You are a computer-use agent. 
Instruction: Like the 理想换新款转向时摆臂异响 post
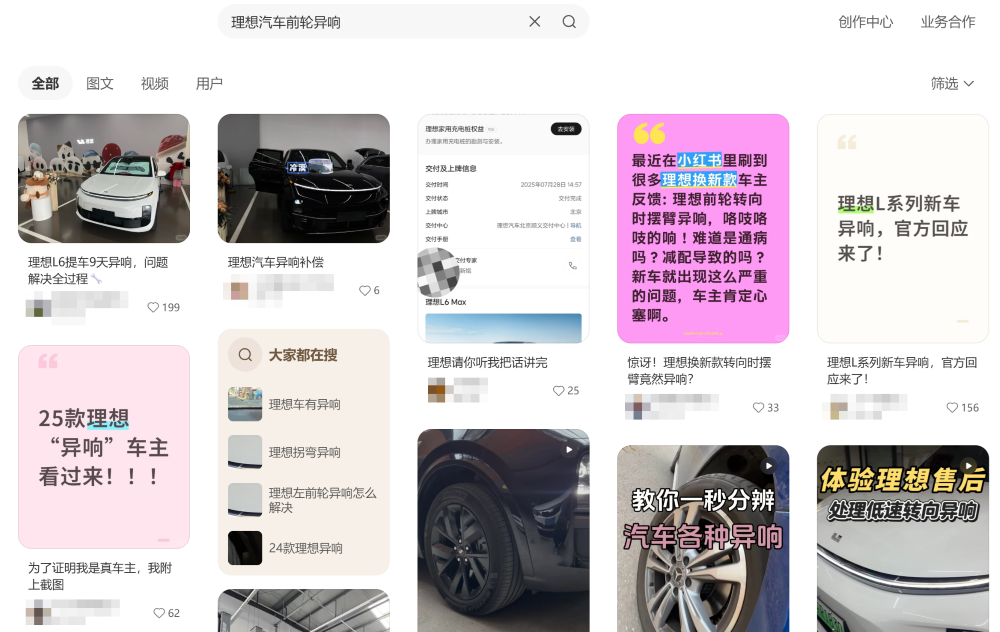[759, 408]
